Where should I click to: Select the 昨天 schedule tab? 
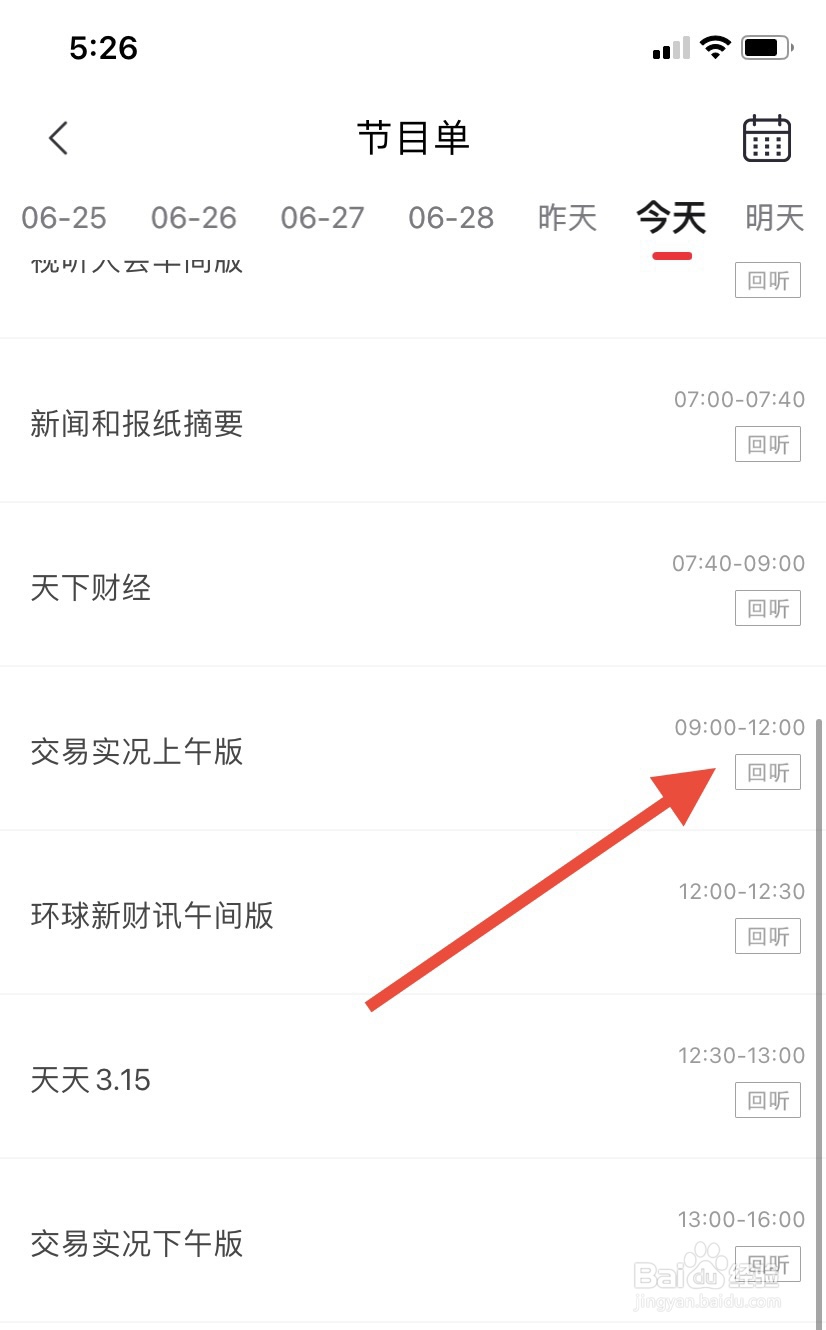(x=567, y=218)
